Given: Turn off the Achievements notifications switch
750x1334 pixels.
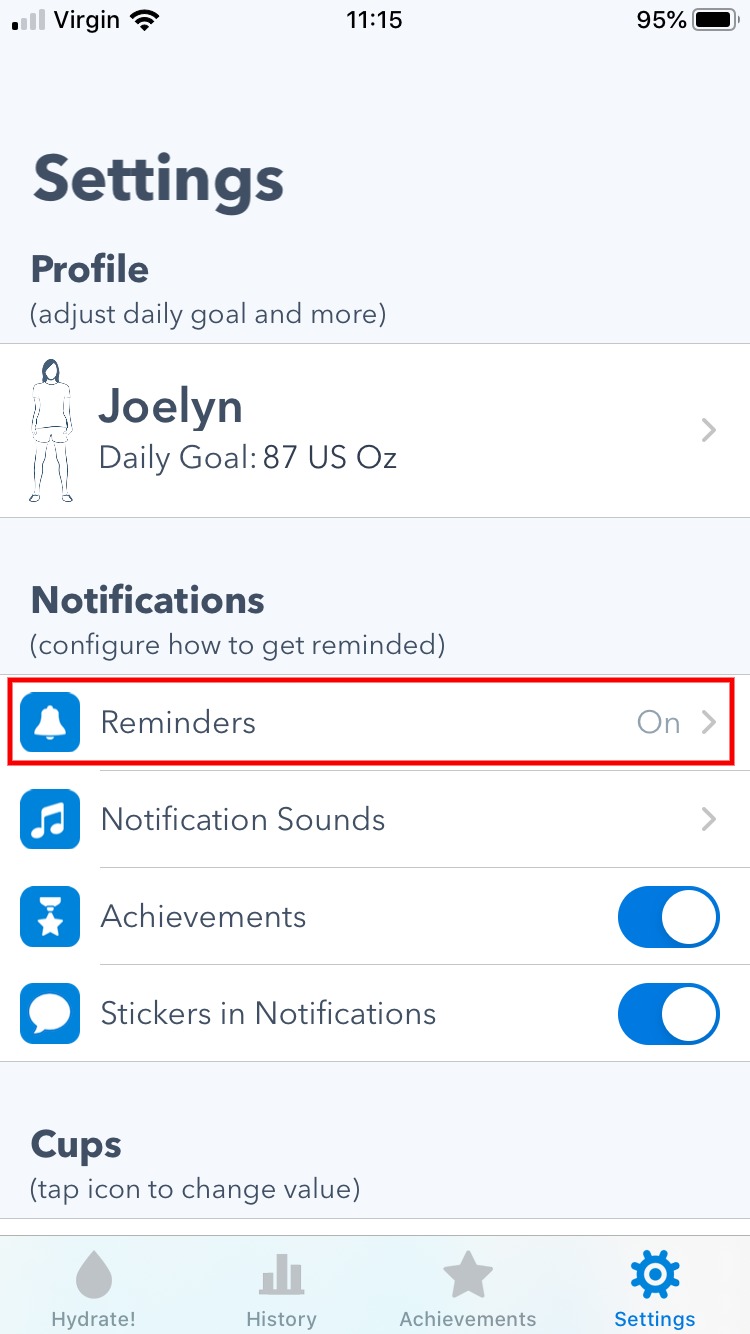Looking at the screenshot, I should click(668, 917).
